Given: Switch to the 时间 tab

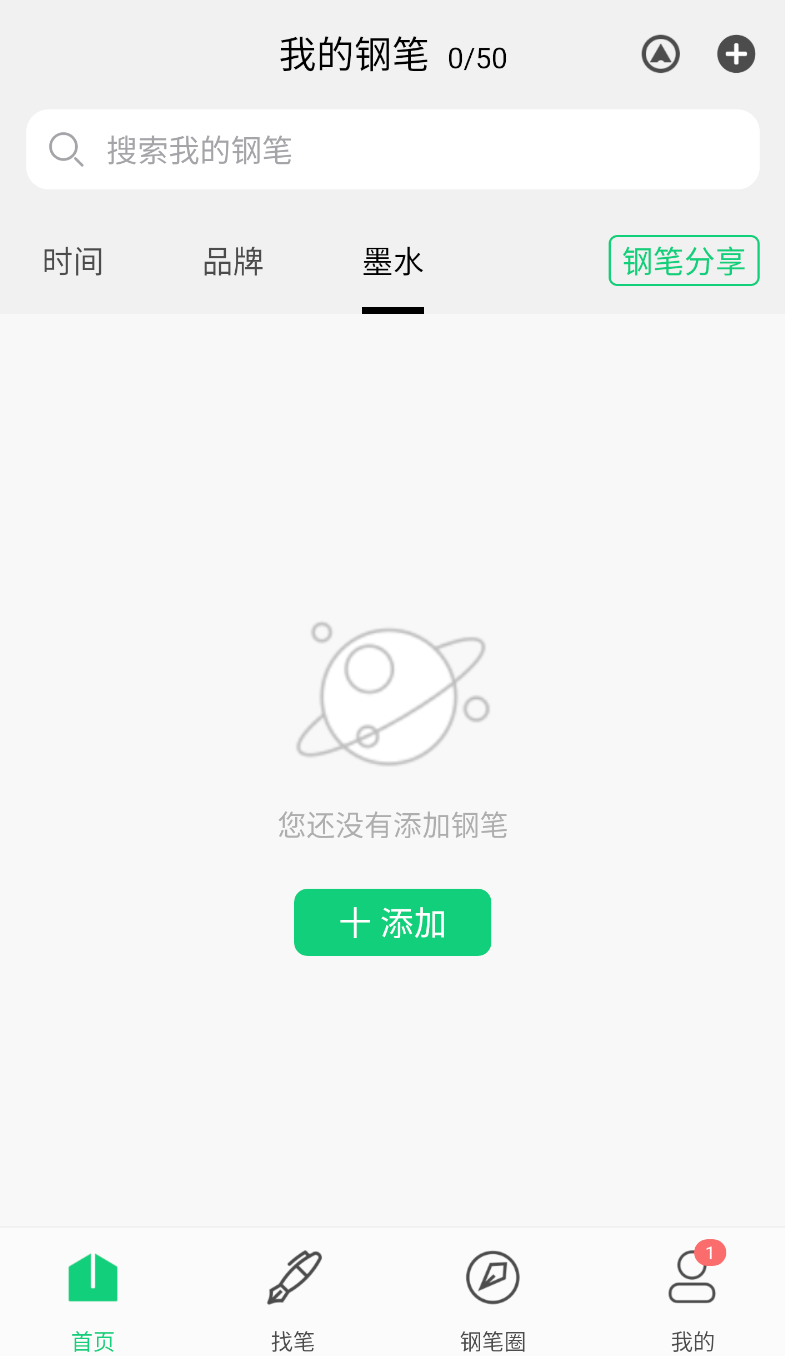Looking at the screenshot, I should tap(72, 261).
